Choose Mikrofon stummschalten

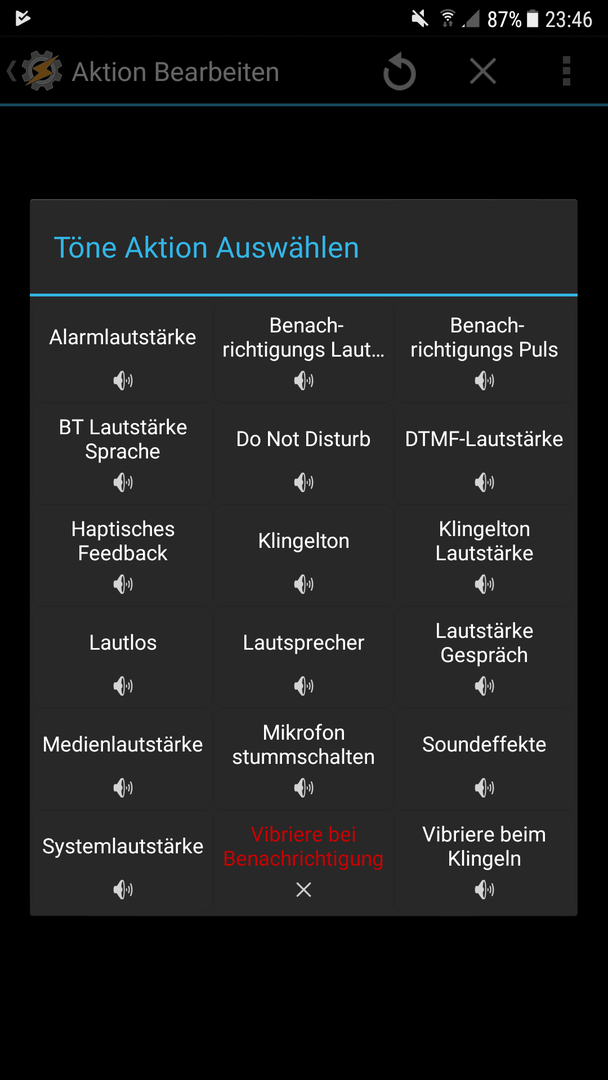[303, 758]
